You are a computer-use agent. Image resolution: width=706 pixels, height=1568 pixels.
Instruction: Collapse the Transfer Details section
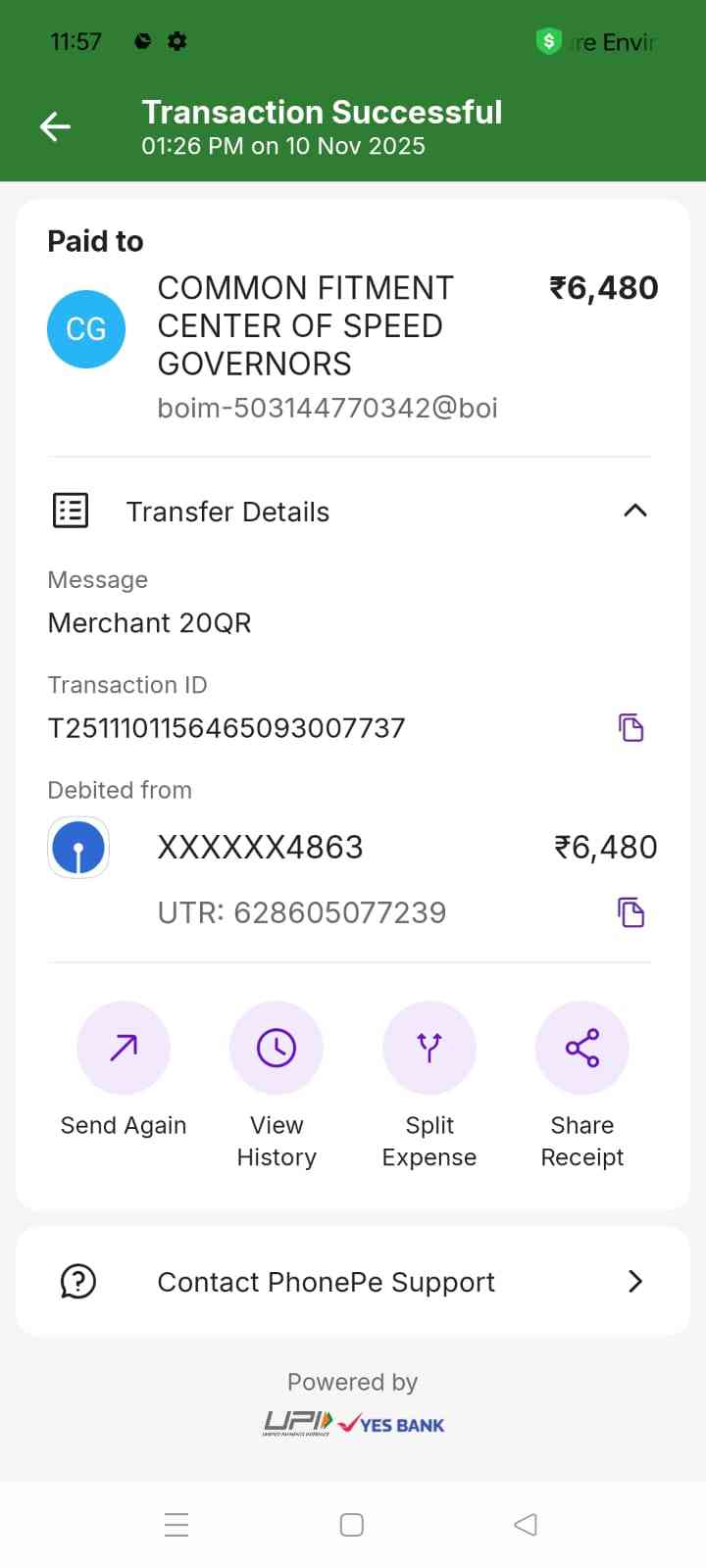coord(634,511)
